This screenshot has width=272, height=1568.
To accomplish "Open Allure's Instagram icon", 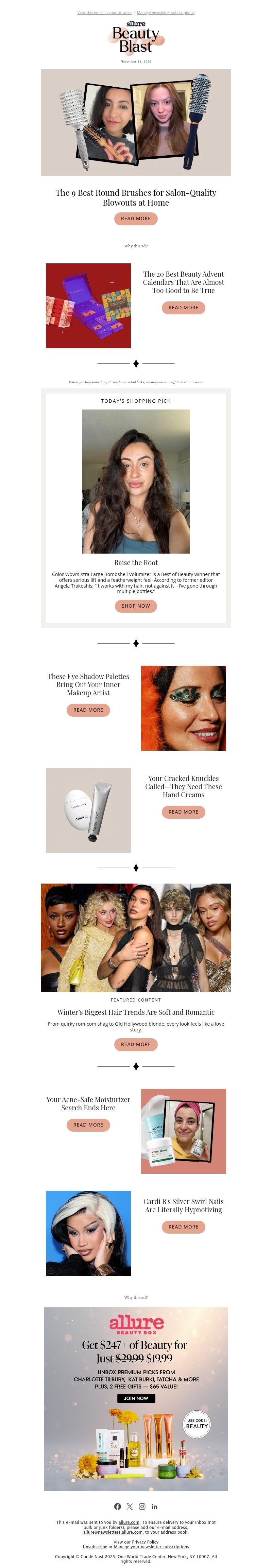I will click(142, 1506).
